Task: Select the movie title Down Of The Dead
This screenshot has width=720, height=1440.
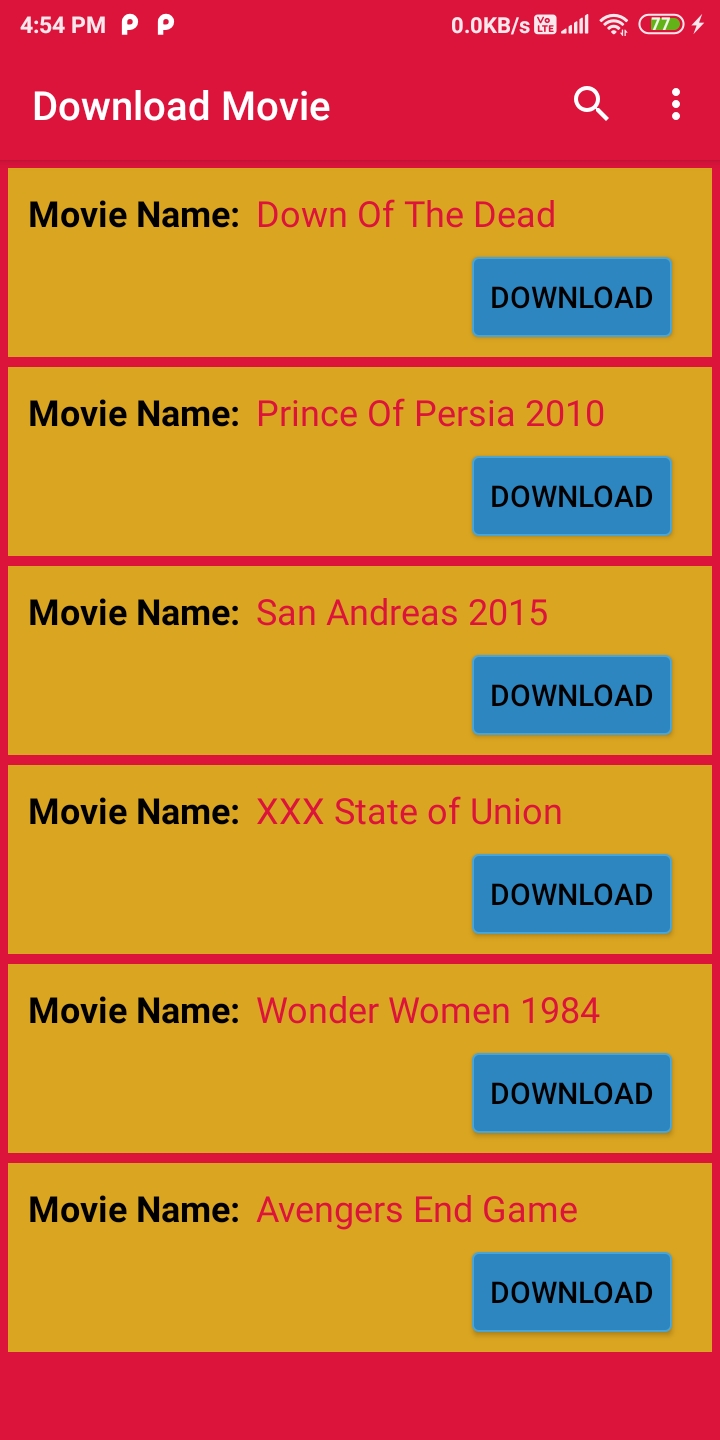Action: (405, 214)
